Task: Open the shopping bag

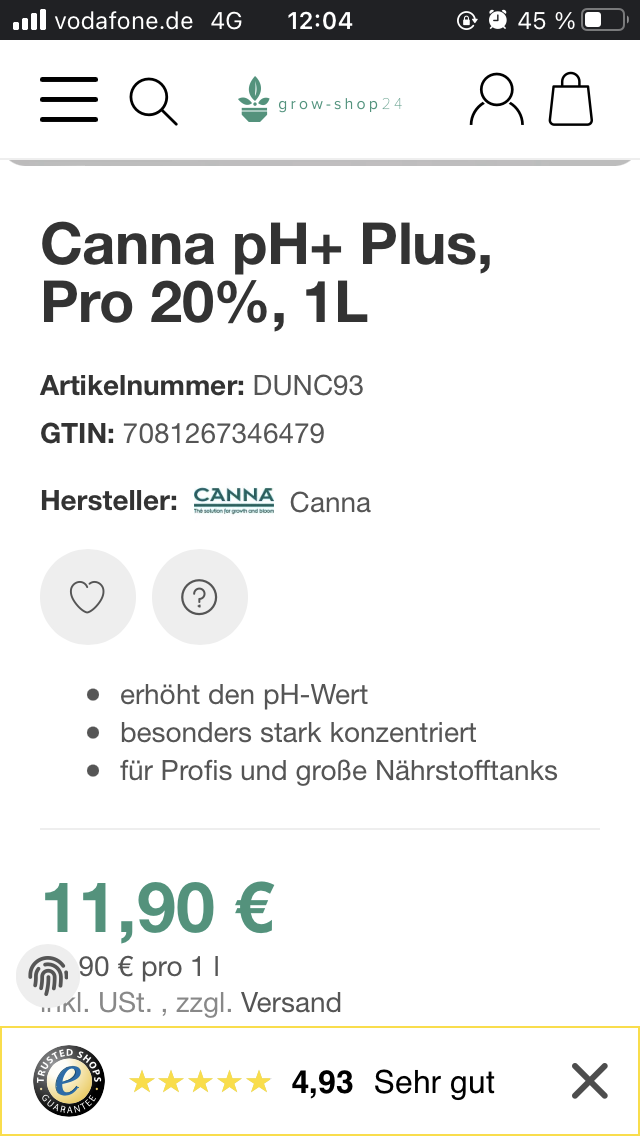Action: 571,100
